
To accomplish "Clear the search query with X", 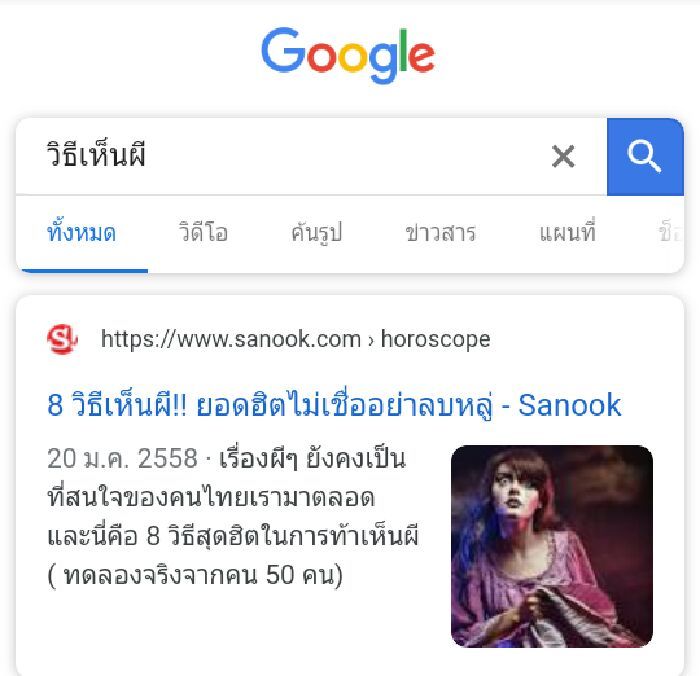I will click(x=563, y=156).
